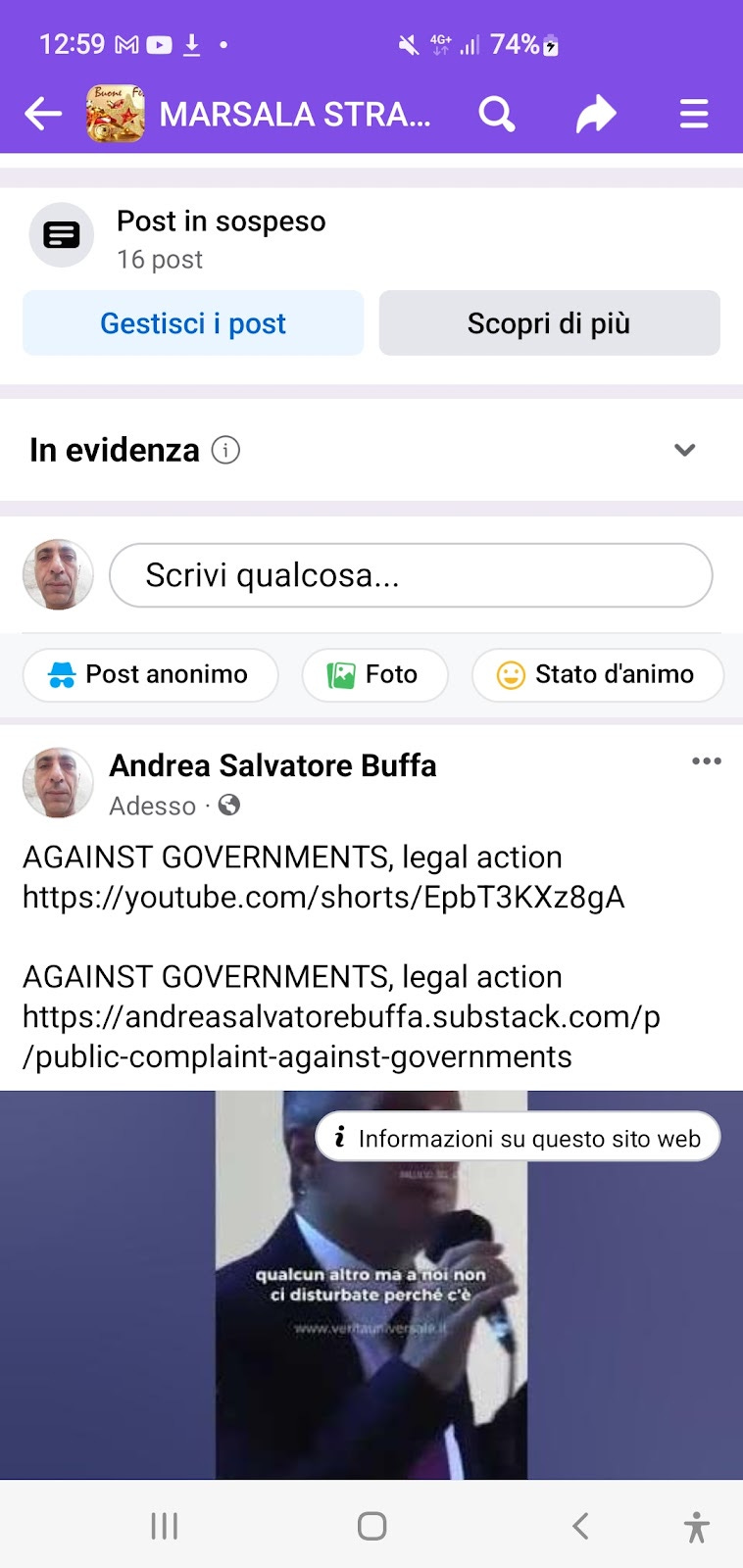
Task: Go back using the top arrow
Action: (x=43, y=115)
